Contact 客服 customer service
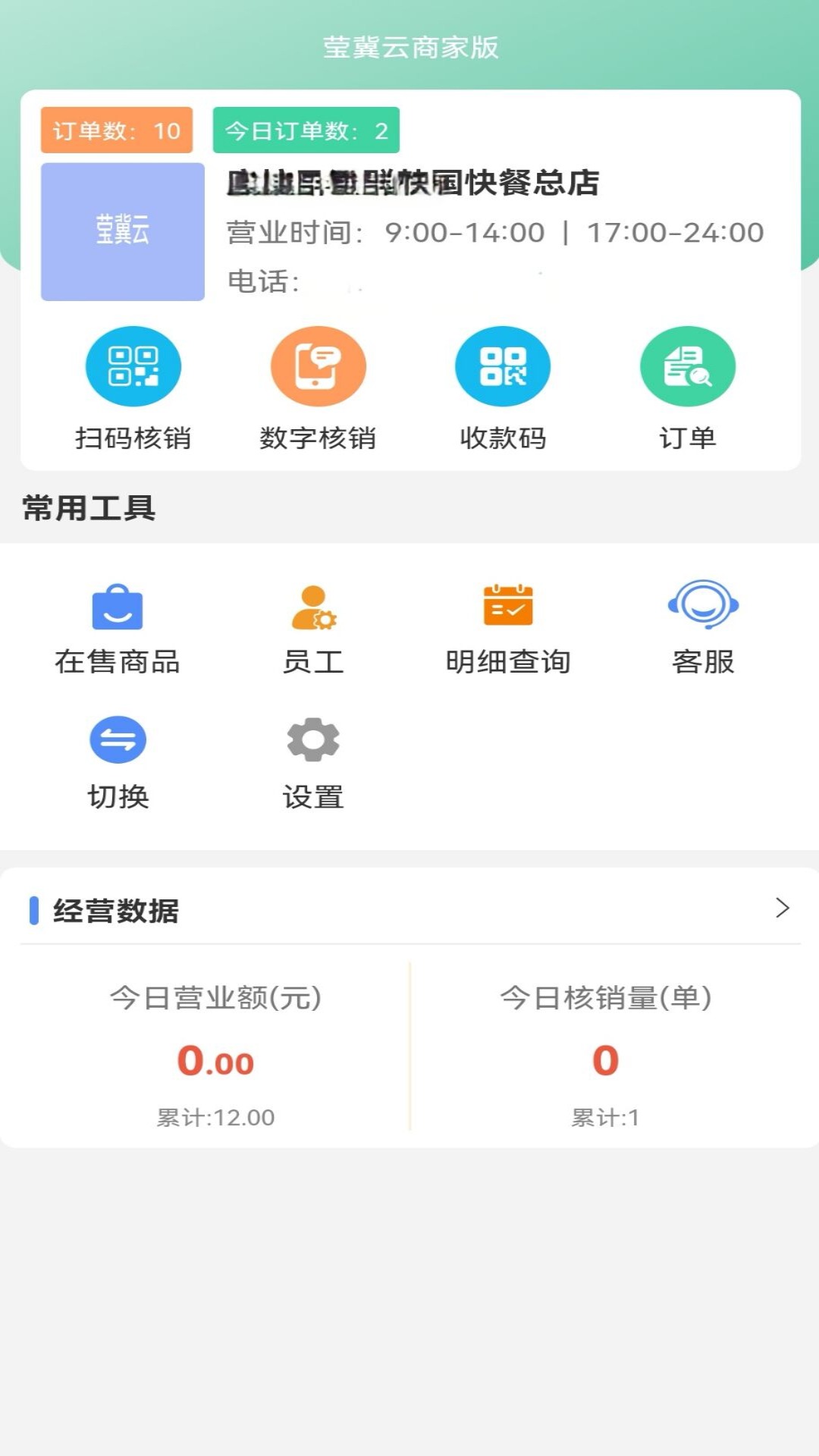Screen dimensions: 819x1456 pos(703,607)
